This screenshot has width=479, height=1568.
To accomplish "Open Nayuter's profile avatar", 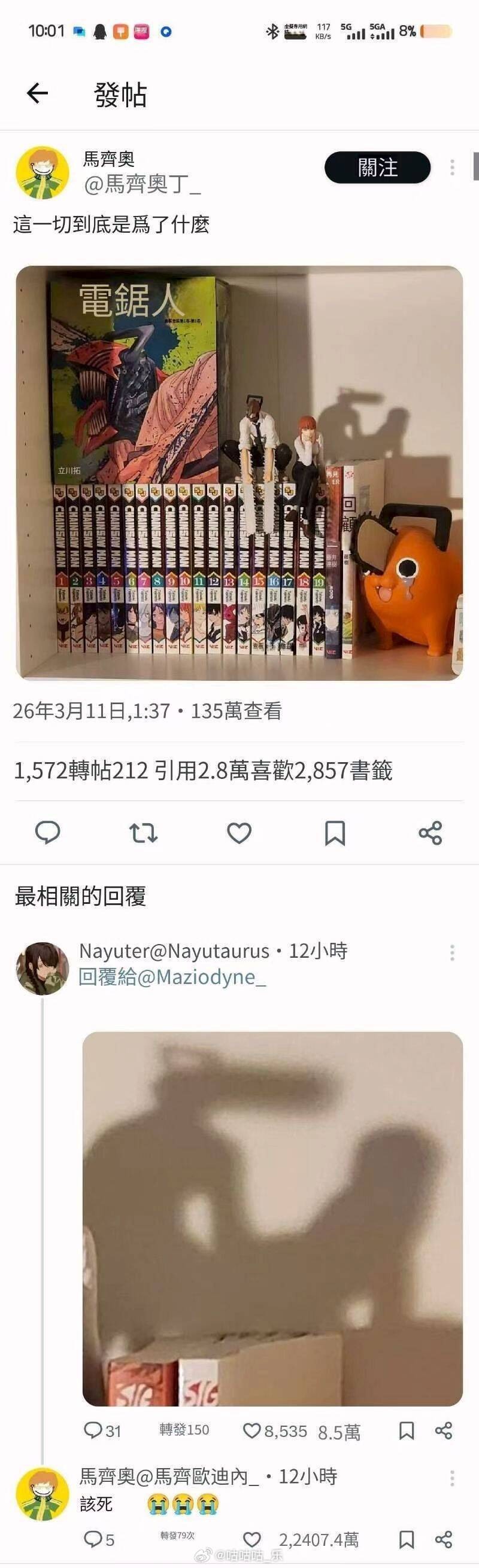I will (42, 968).
